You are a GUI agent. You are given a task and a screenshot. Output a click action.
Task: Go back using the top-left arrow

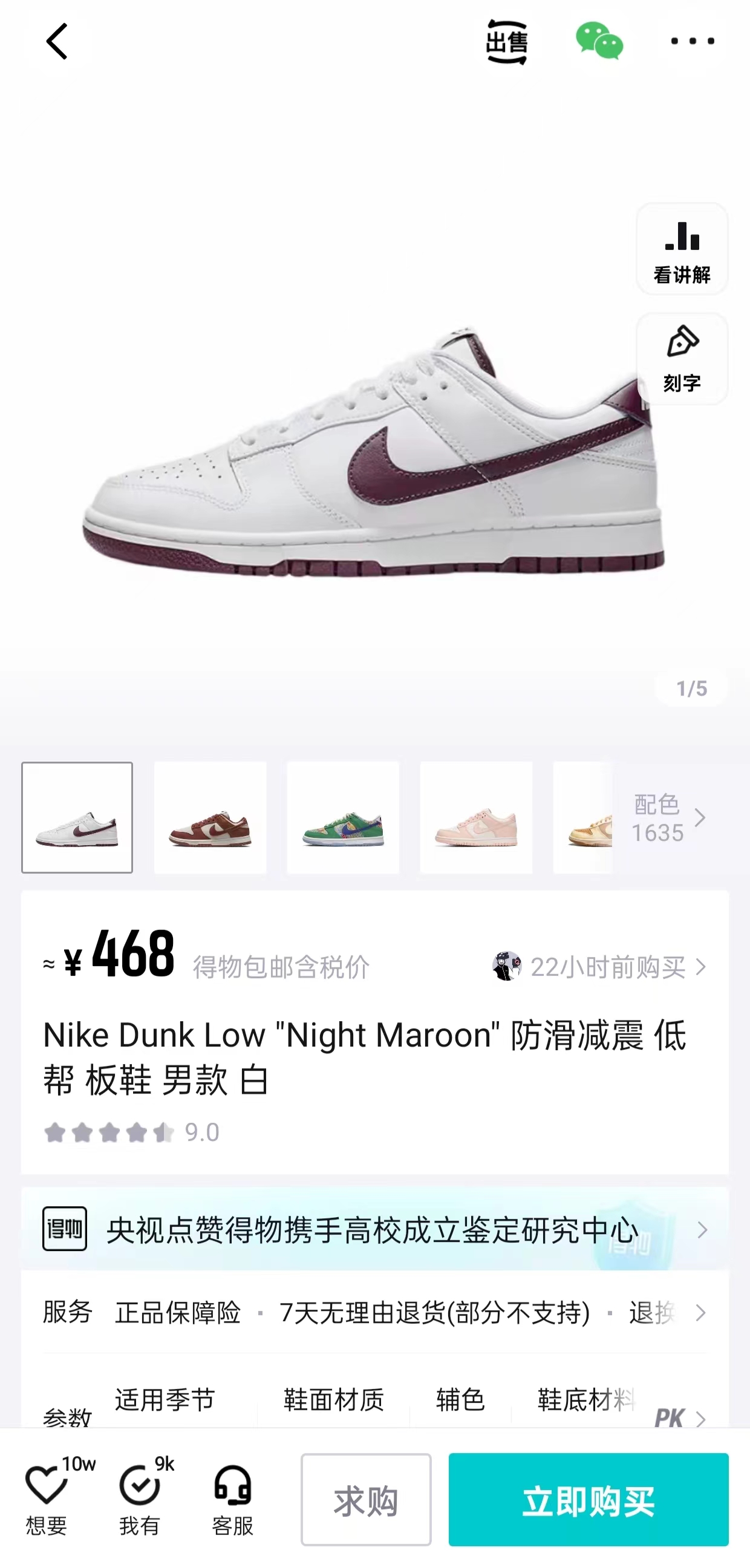(57, 41)
